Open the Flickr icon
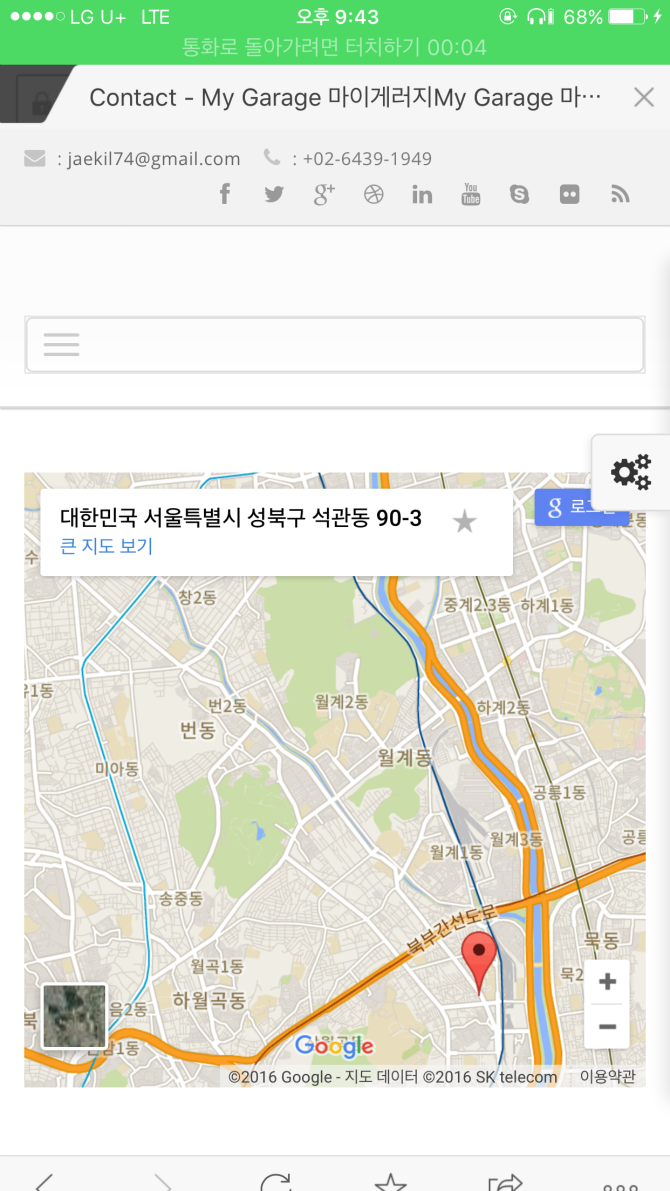Viewport: 670px width, 1191px height. click(x=570, y=194)
